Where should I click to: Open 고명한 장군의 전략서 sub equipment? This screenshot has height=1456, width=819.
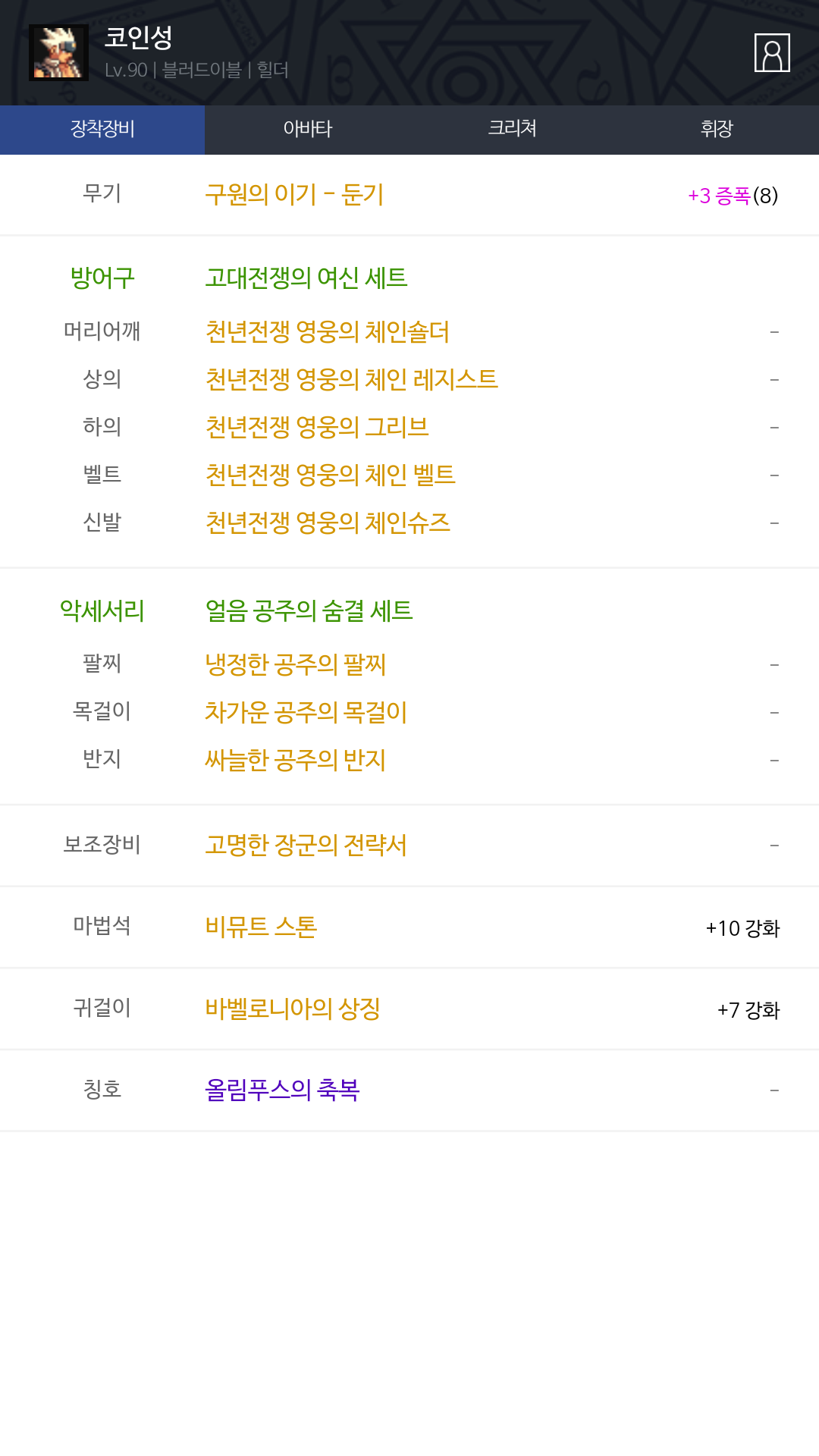[x=306, y=846]
